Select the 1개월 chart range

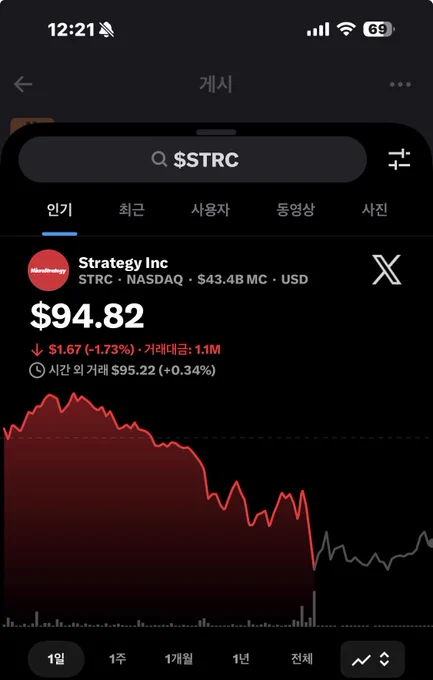coord(179,659)
